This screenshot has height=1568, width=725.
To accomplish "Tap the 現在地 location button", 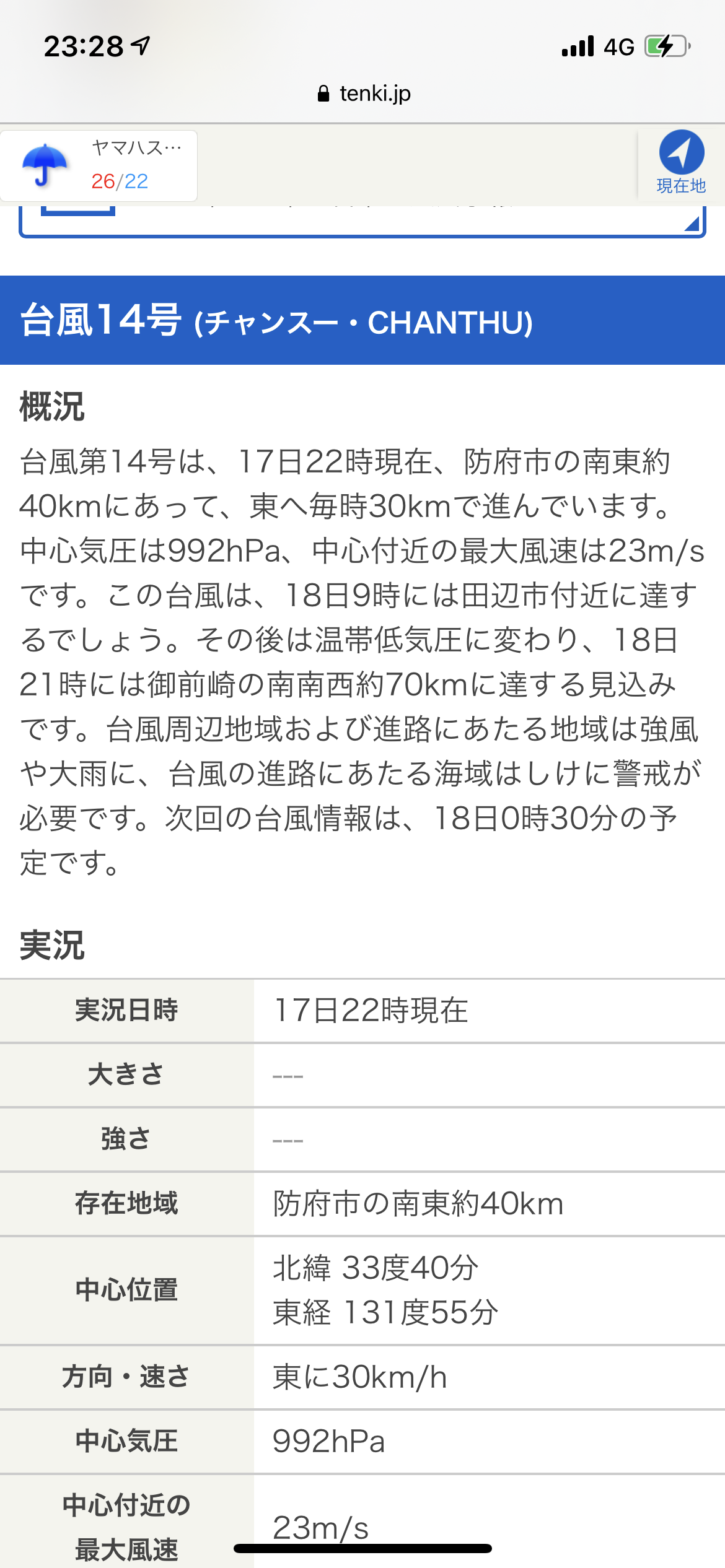I will (681, 163).
